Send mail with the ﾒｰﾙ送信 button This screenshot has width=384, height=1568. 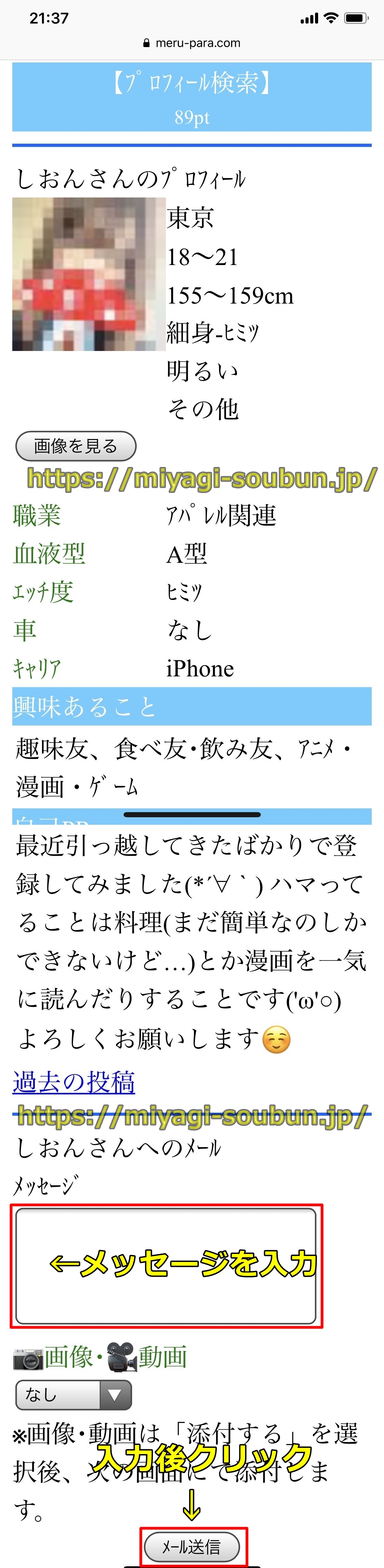192,1546
